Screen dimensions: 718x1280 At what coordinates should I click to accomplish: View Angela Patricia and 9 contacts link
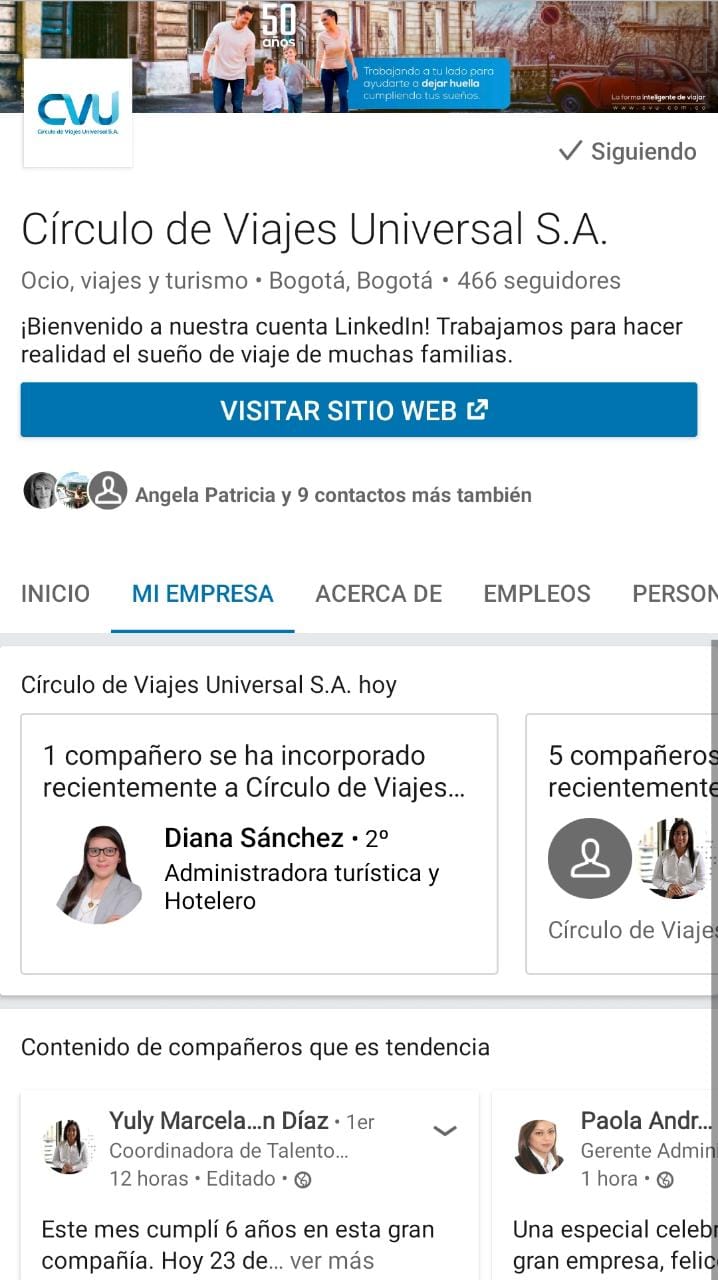tap(333, 495)
